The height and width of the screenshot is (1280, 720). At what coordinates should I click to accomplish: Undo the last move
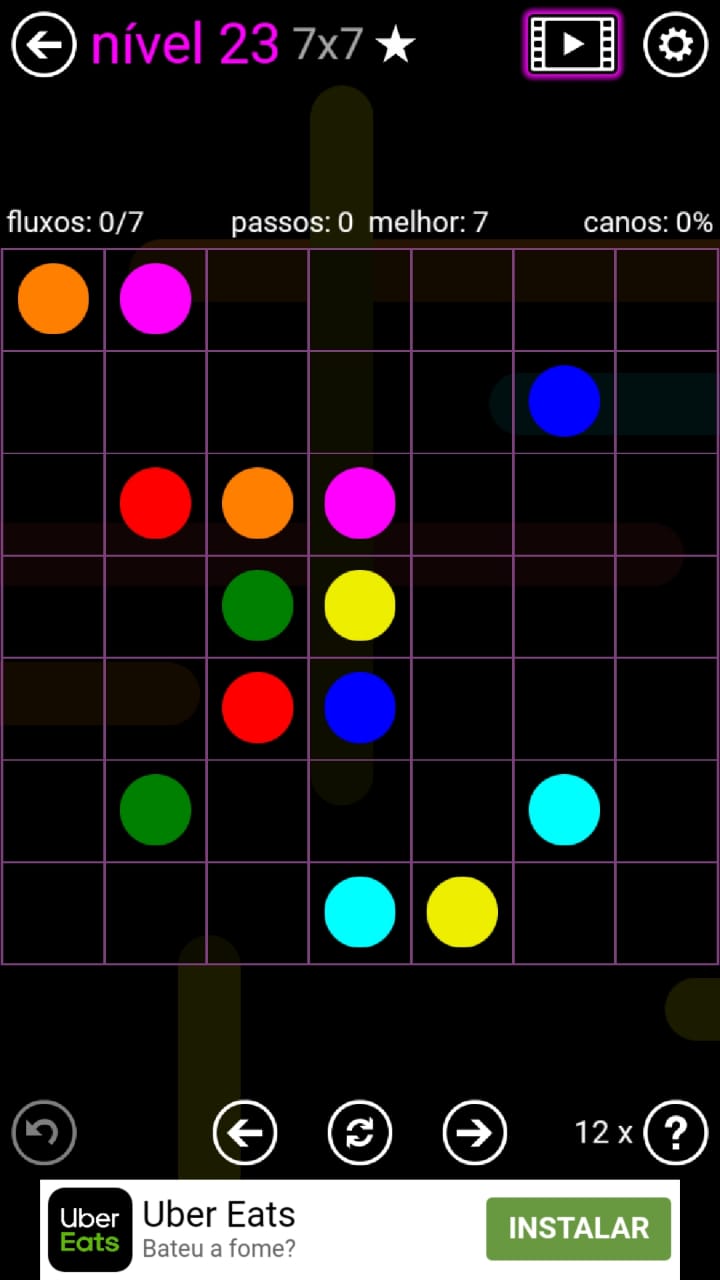coord(44,1132)
